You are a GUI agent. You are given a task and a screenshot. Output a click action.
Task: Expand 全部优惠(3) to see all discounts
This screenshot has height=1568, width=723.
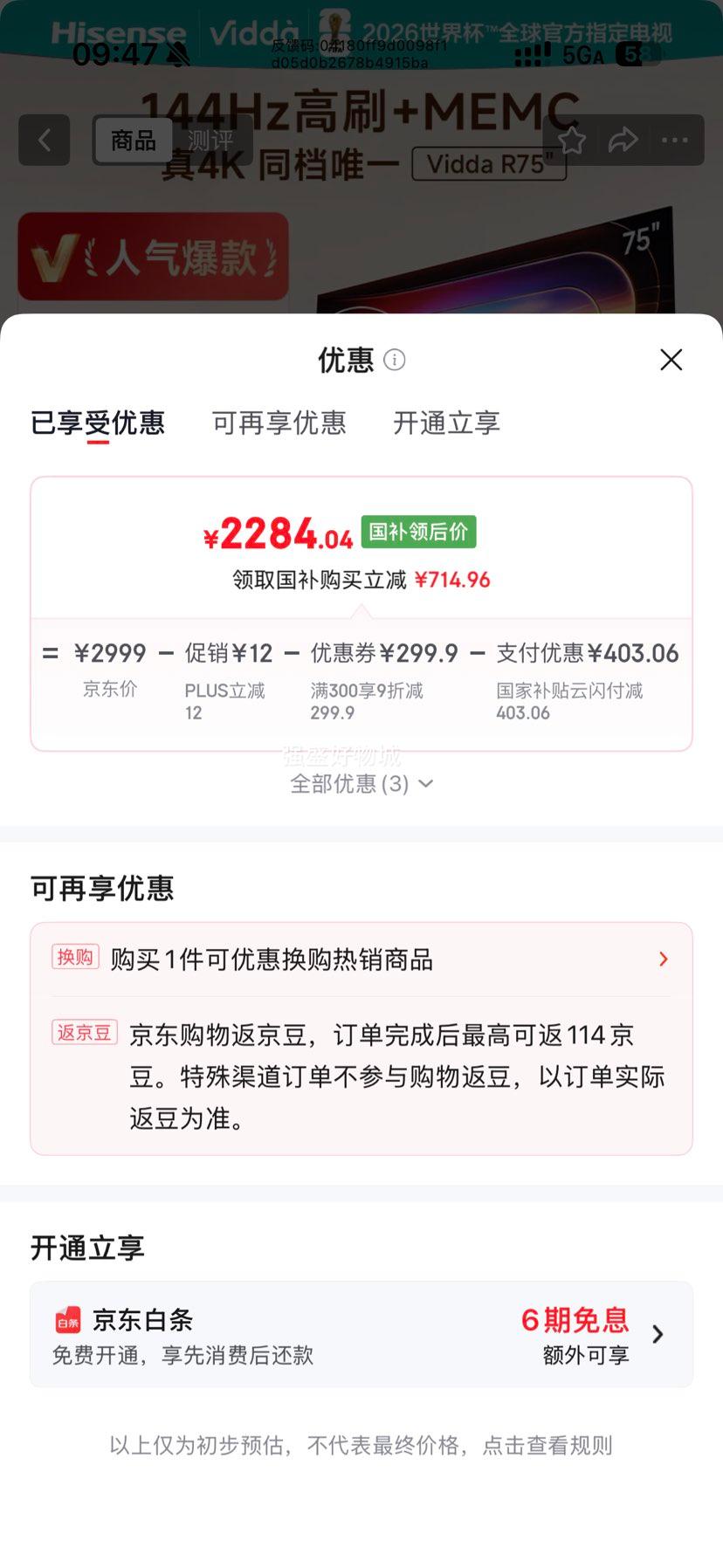pos(361,784)
